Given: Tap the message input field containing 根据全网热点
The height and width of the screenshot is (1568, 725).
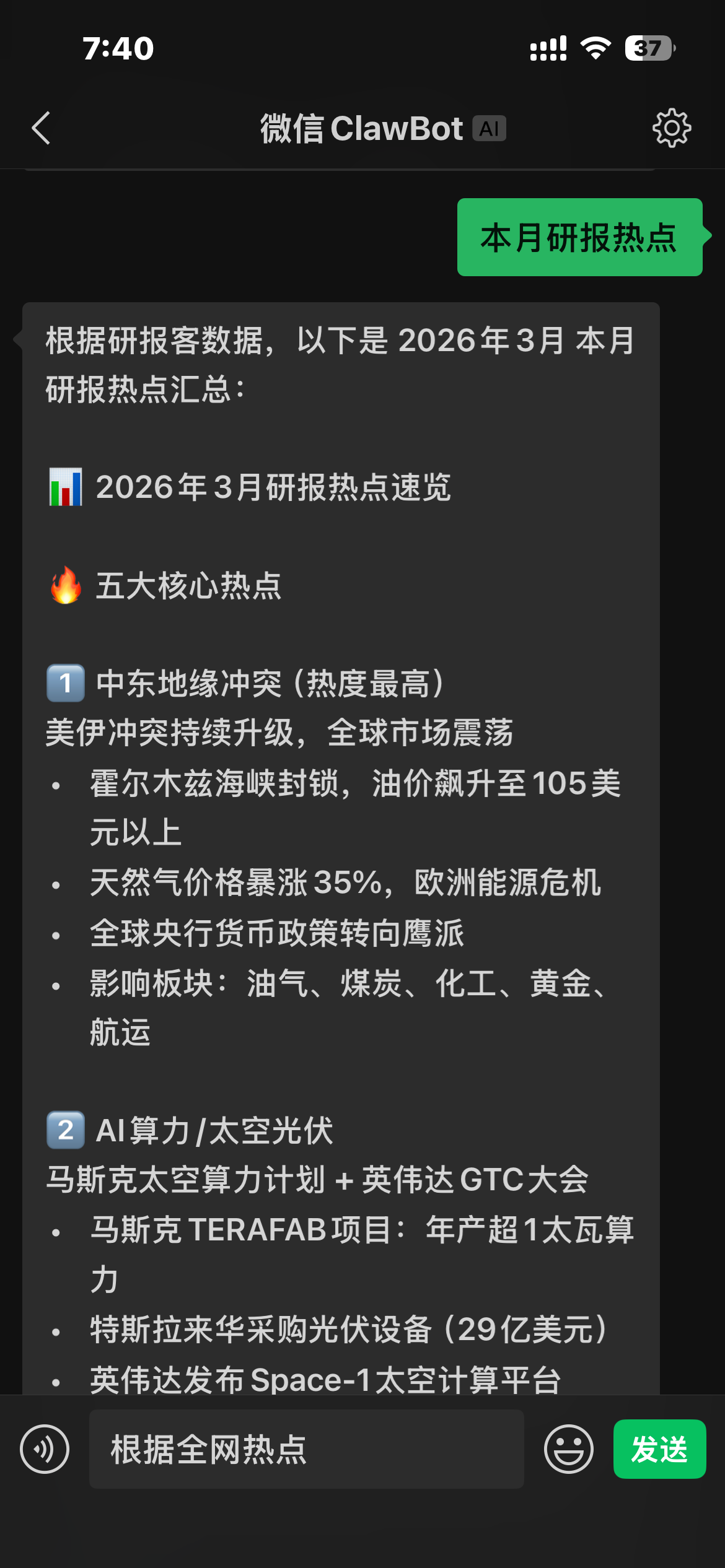Looking at the screenshot, I should [307, 1450].
